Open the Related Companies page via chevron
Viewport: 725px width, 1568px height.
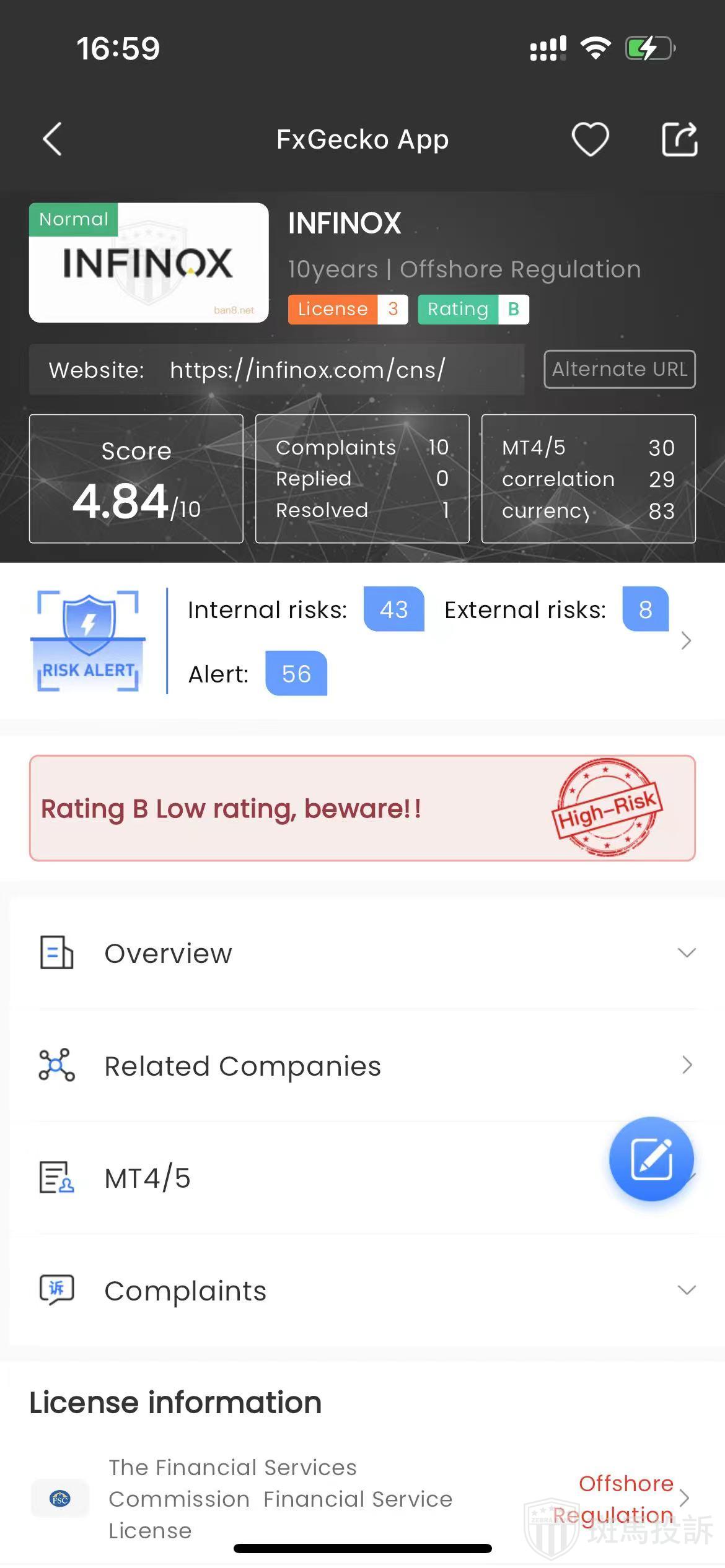tap(687, 1065)
